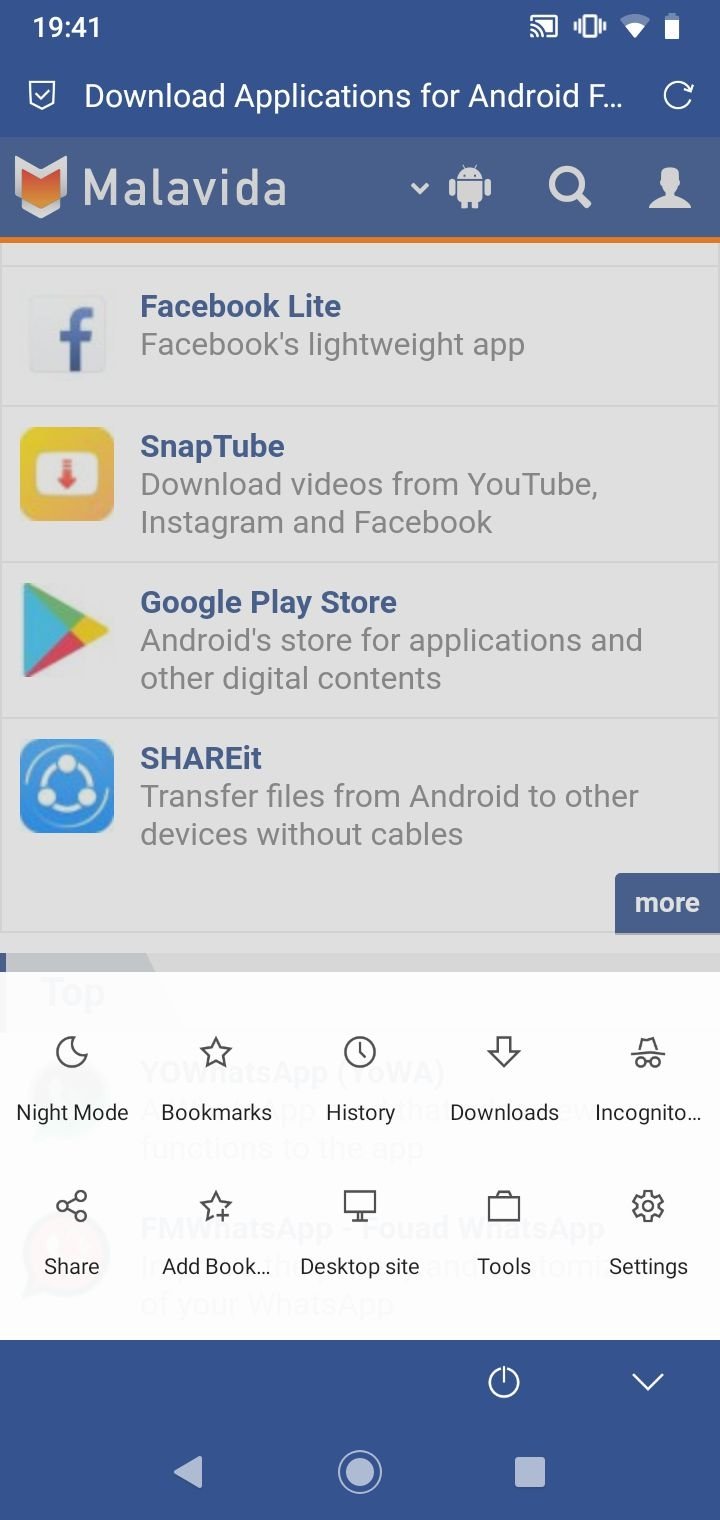Request the Desktop site
The height and width of the screenshot is (1520, 720).
coord(360,1233)
